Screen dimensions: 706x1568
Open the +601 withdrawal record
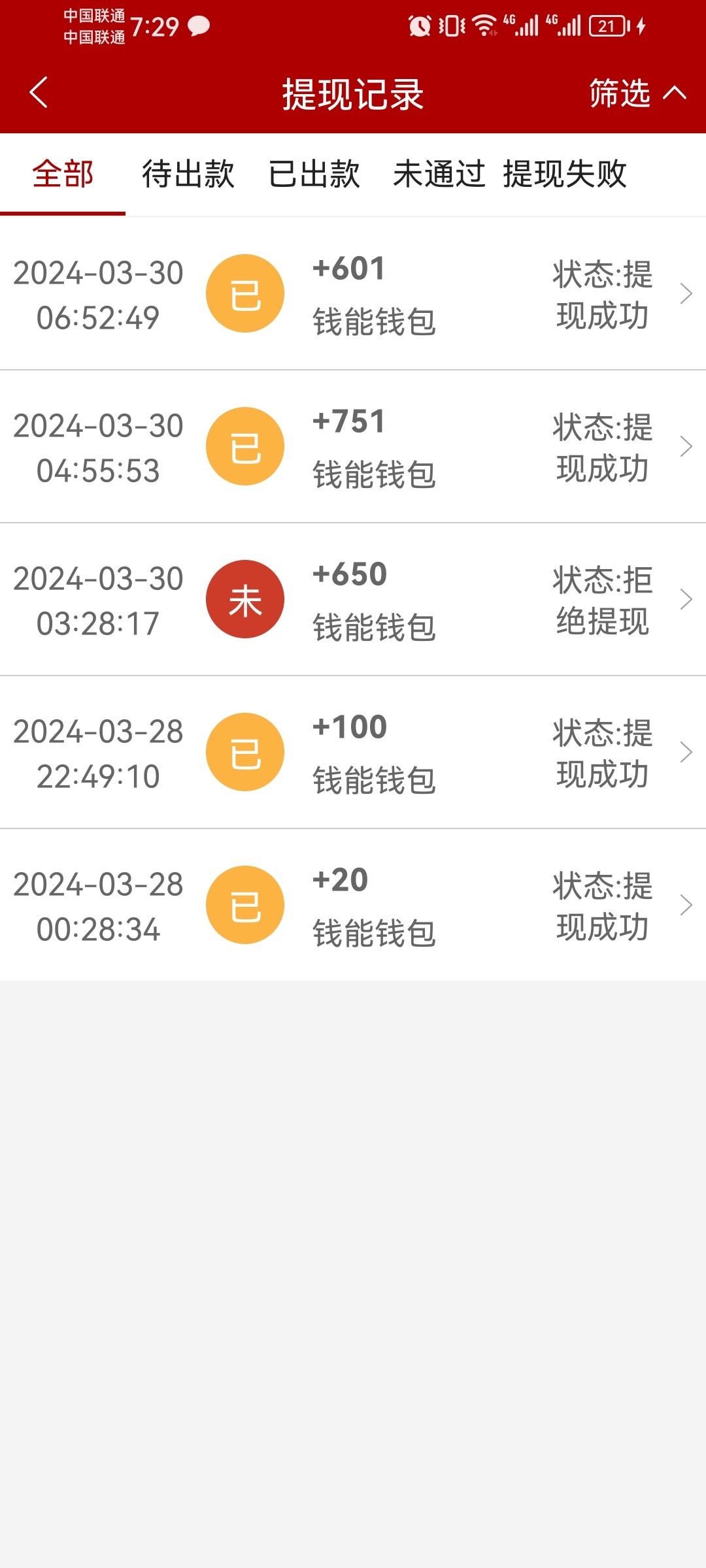pos(353,294)
